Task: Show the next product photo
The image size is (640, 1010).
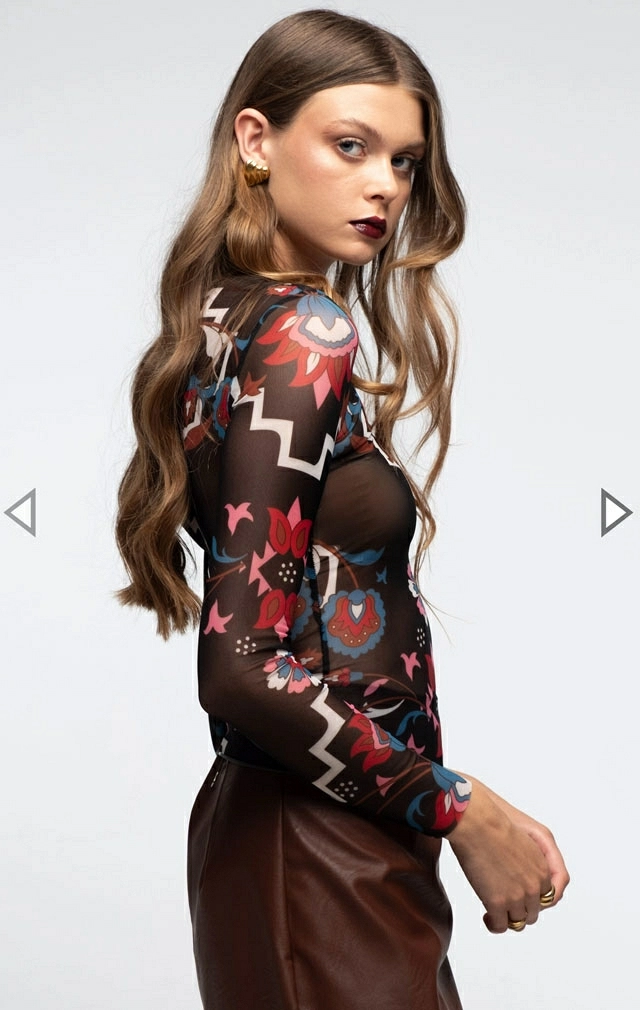Action: coord(615,512)
